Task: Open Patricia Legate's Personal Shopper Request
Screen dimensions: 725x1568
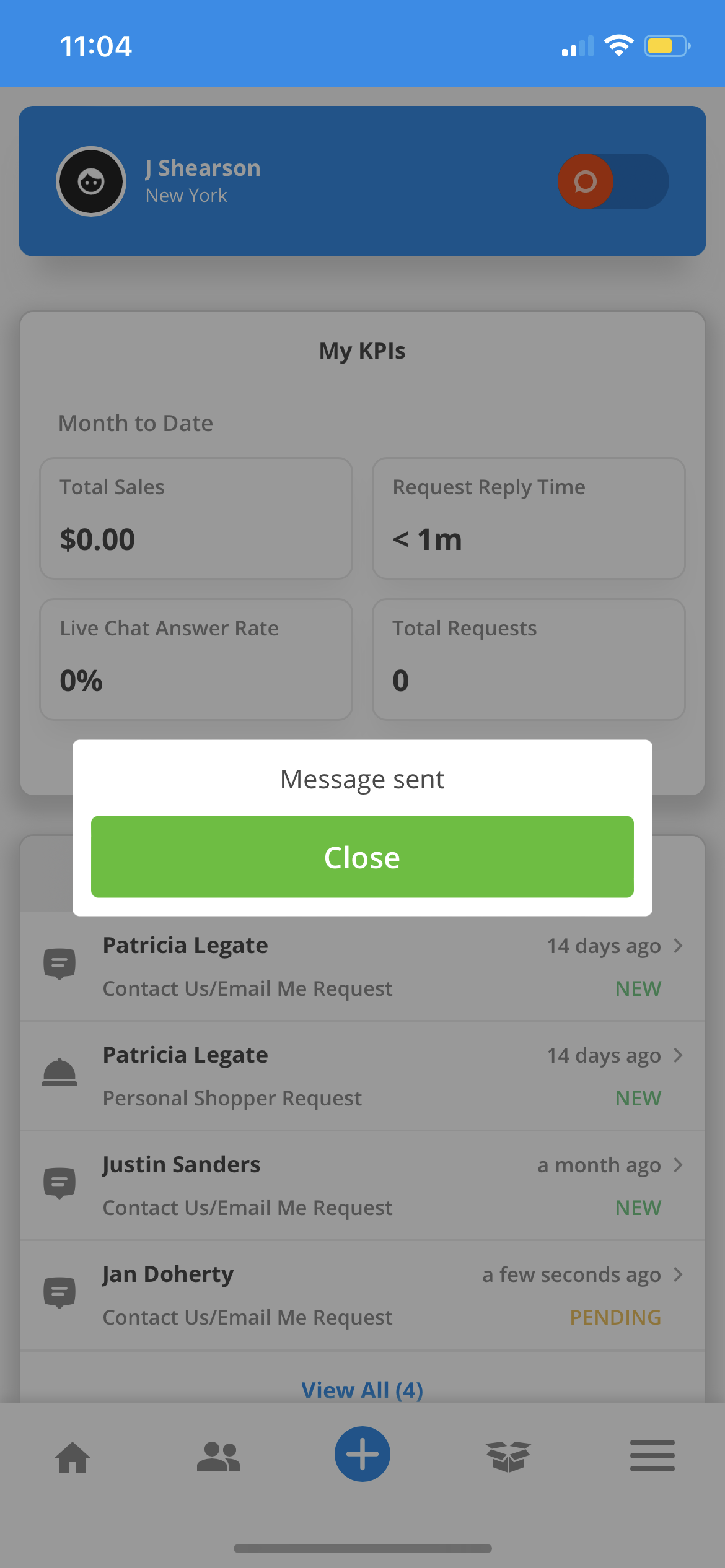Action: (x=362, y=1076)
